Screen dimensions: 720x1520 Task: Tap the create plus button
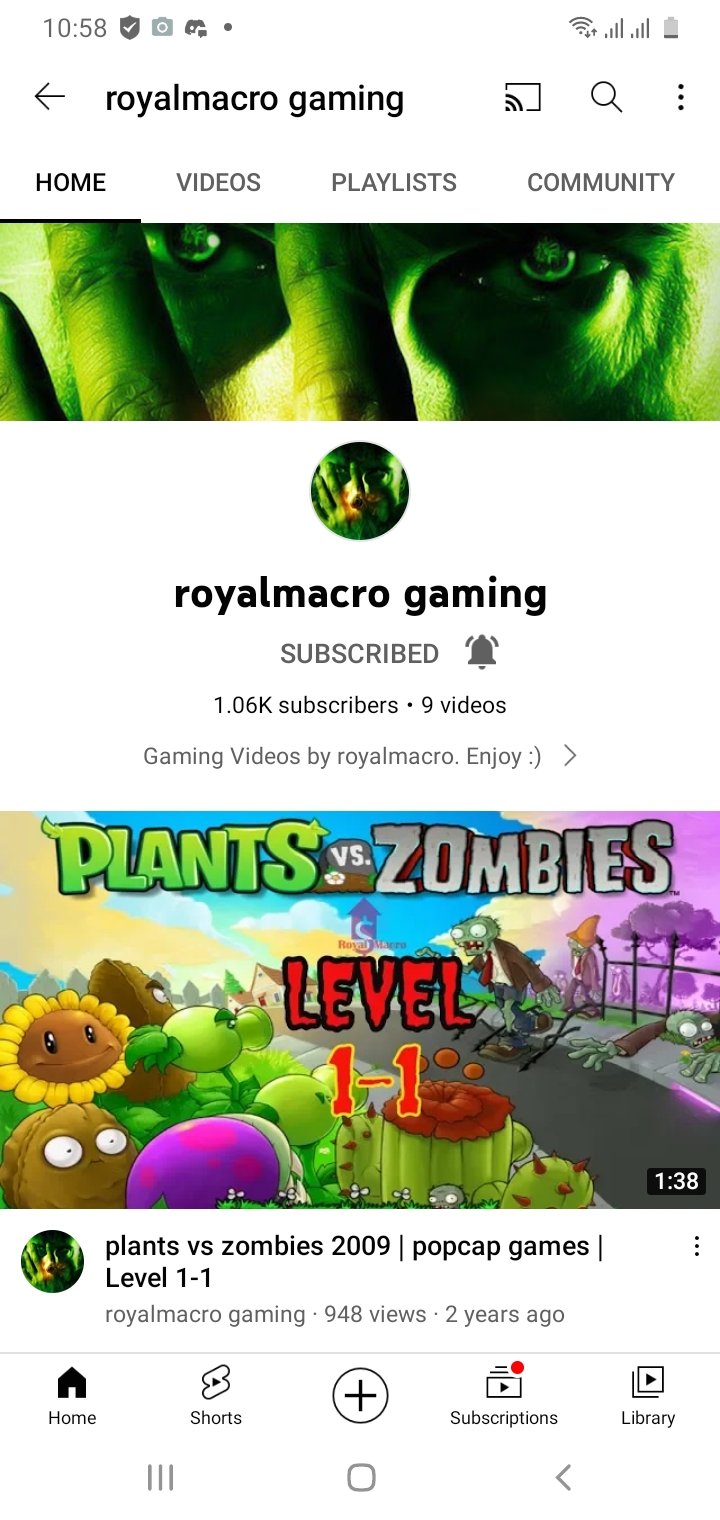tap(360, 1395)
